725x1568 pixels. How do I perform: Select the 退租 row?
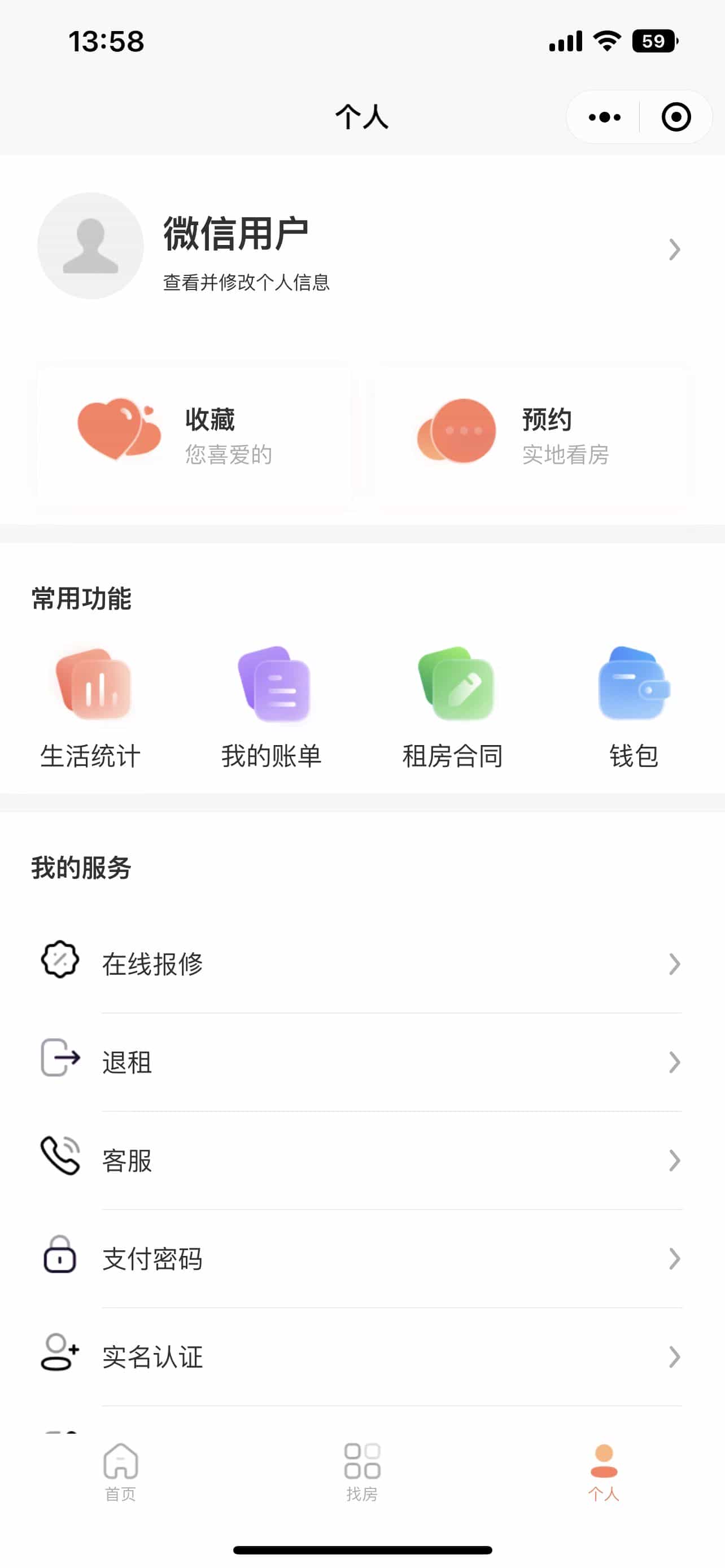362,1062
